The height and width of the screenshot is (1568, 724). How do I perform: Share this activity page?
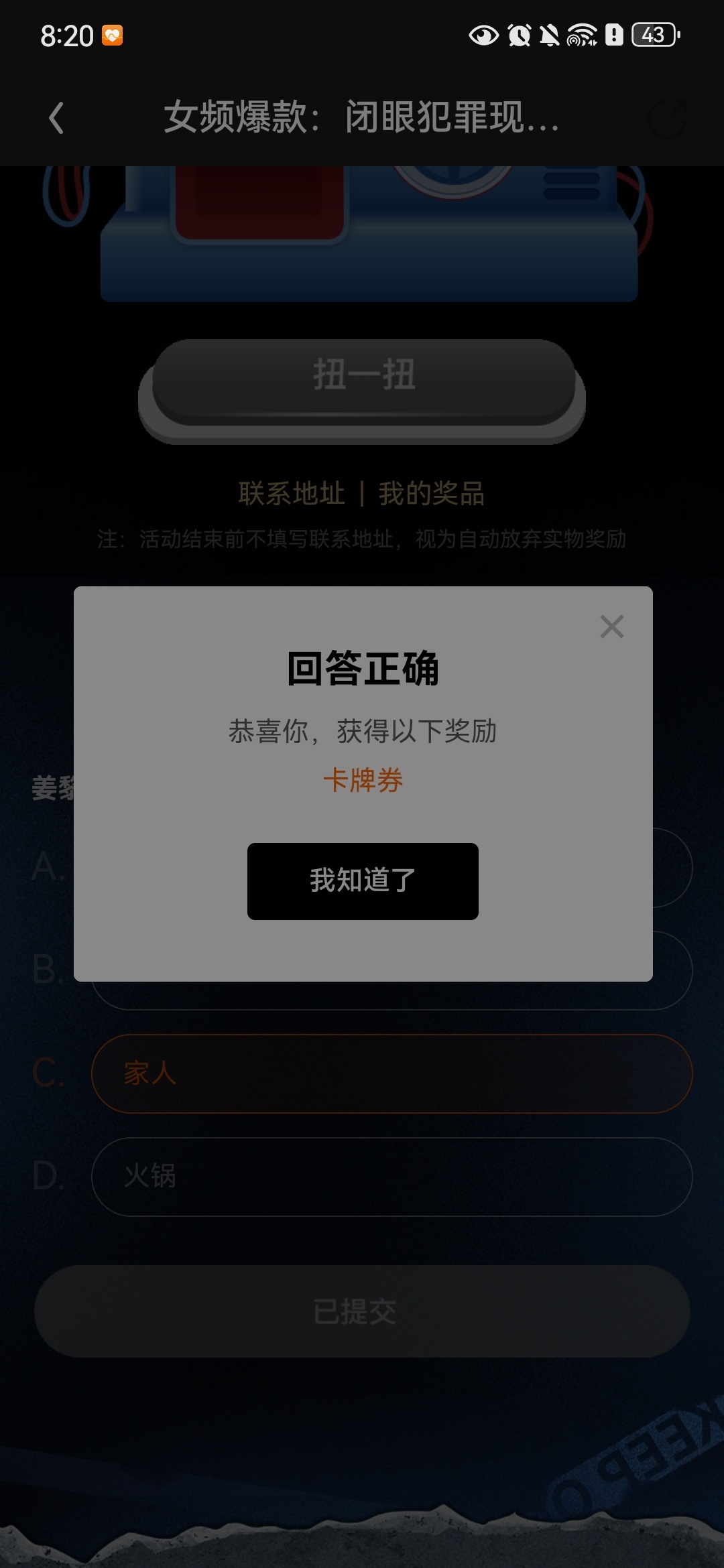coord(668,119)
